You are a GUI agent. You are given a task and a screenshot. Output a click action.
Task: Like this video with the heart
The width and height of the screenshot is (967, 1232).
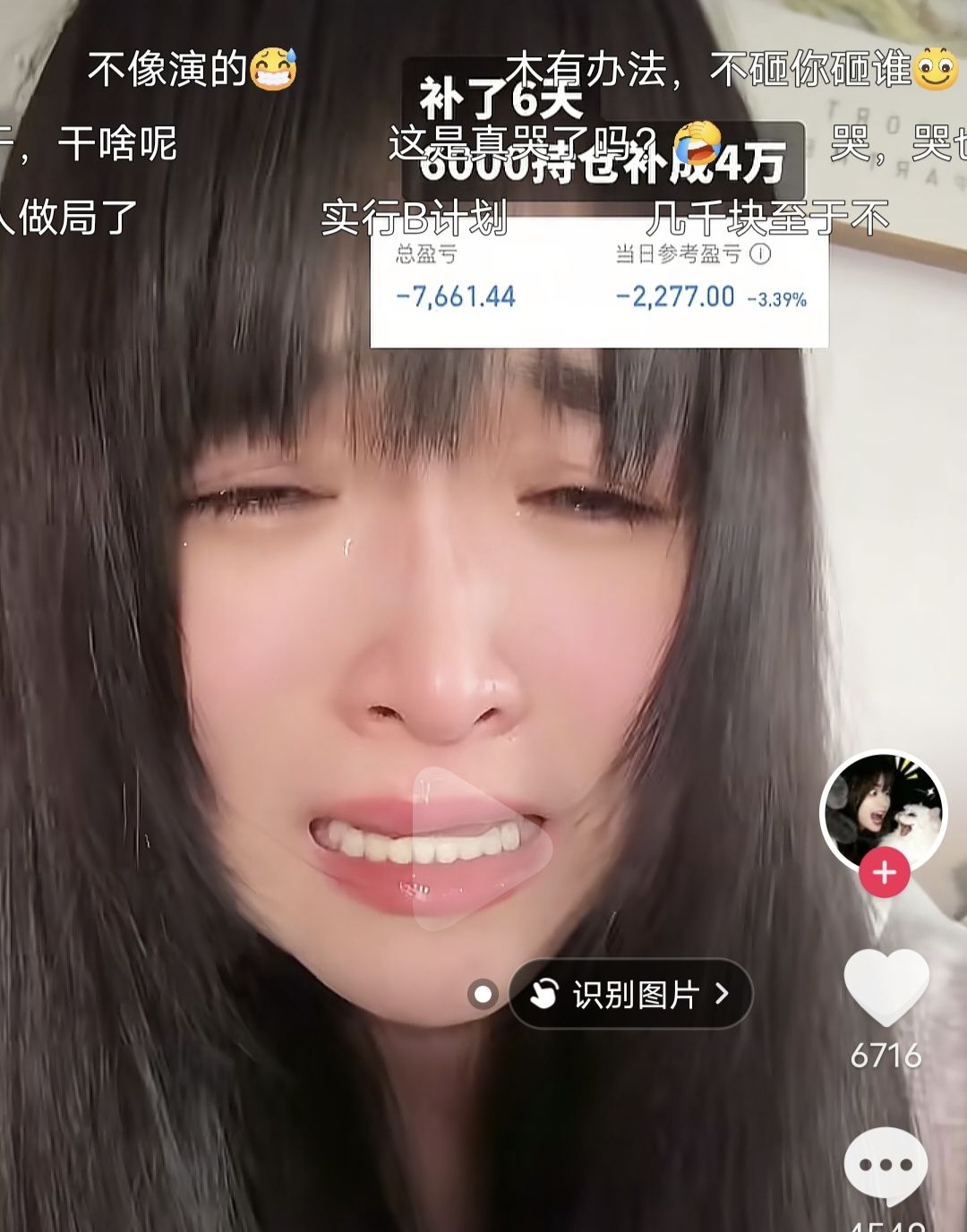[x=886, y=987]
